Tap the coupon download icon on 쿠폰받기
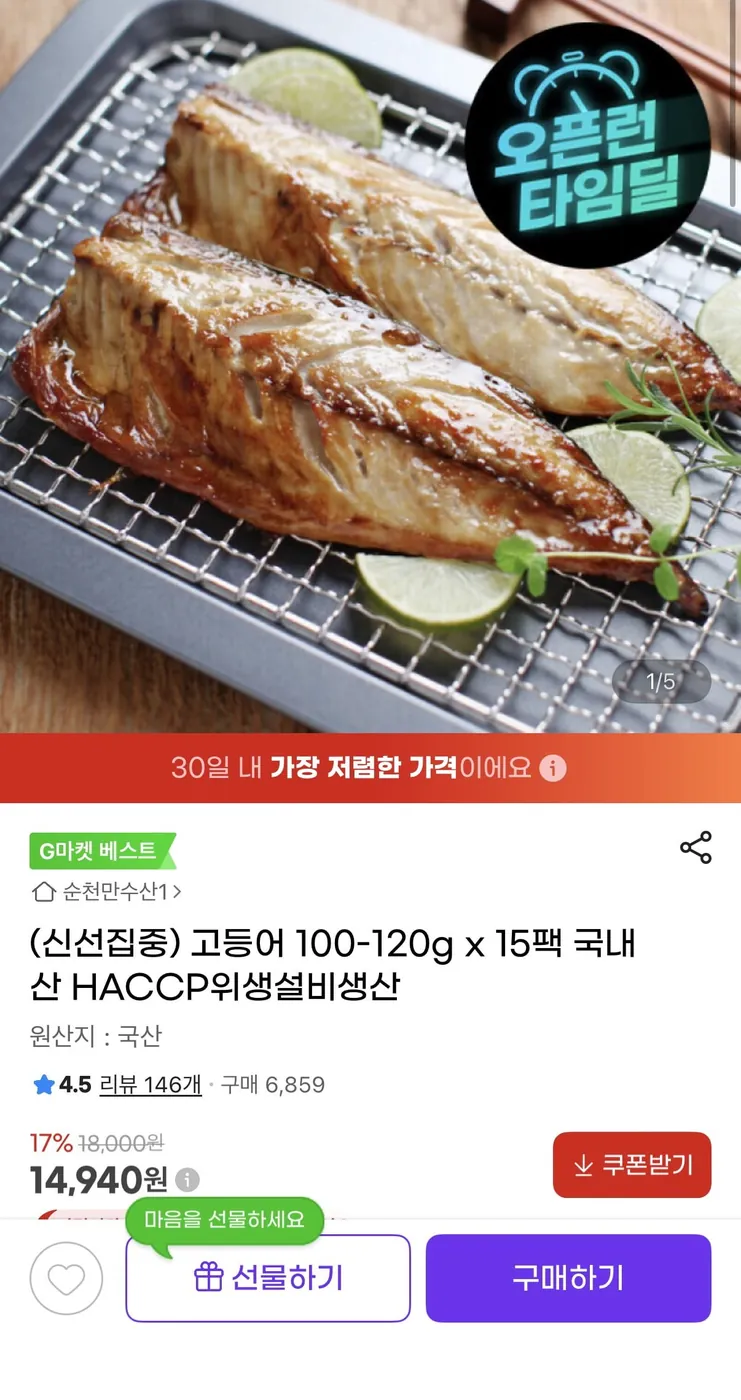The width and height of the screenshot is (741, 1400). [x=581, y=1164]
